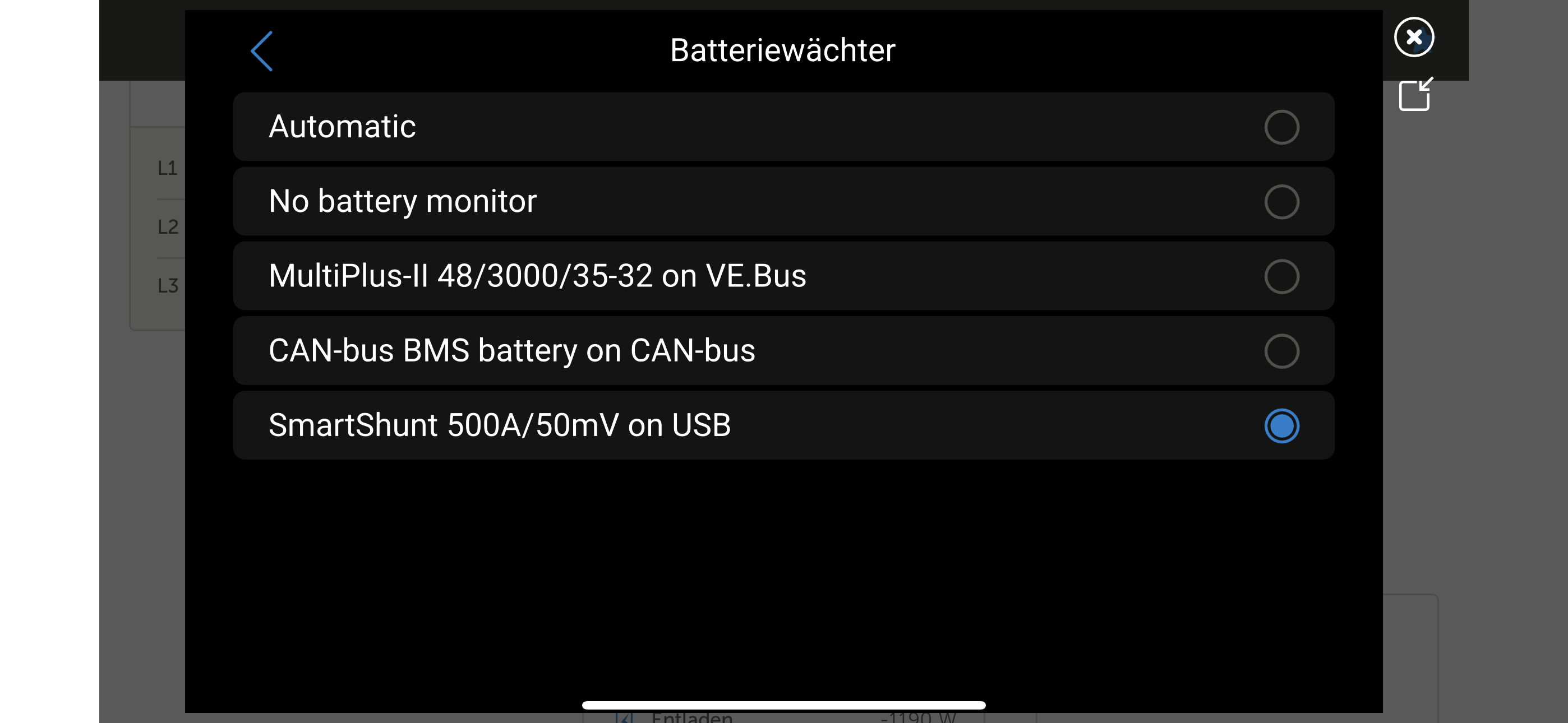Close the remote console overlay

click(x=1413, y=37)
